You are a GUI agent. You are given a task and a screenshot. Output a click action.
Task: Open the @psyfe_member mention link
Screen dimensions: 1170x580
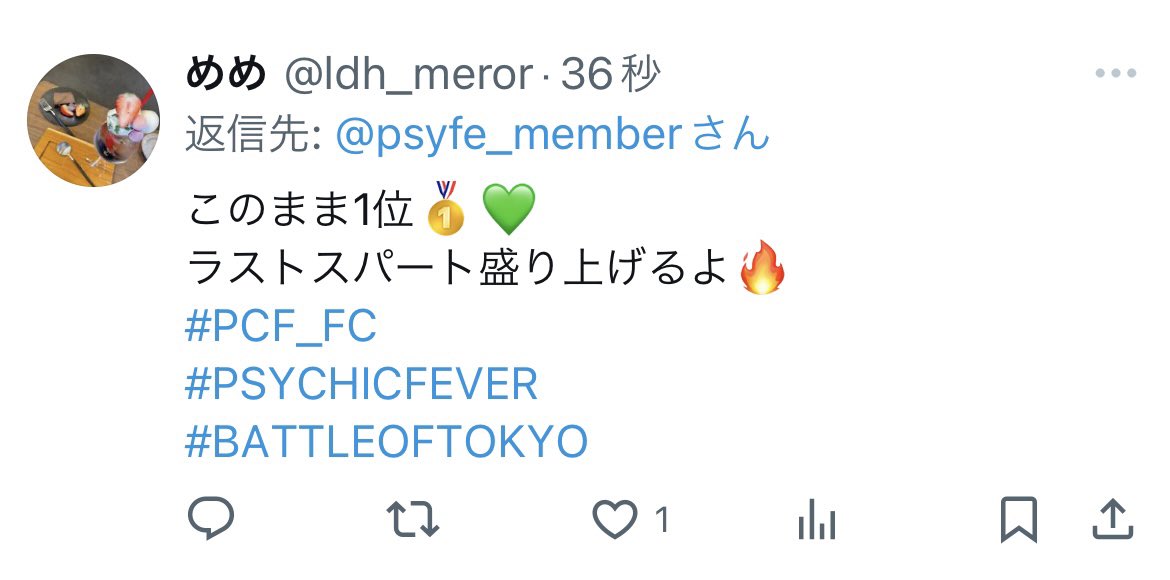coord(508,134)
